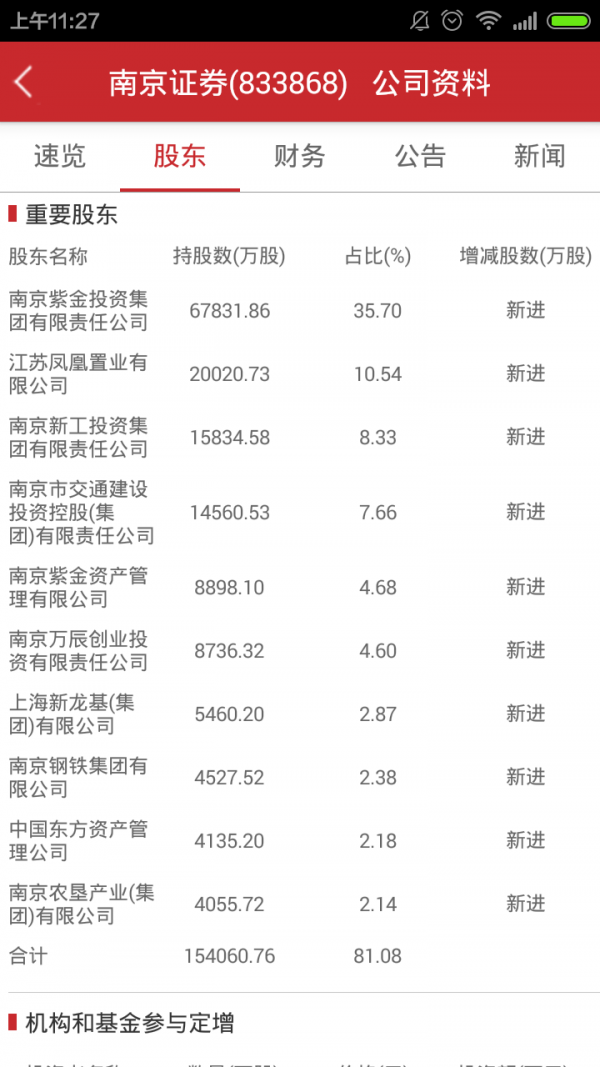Open the 财务 tab
The image size is (600, 1067).
point(300,157)
